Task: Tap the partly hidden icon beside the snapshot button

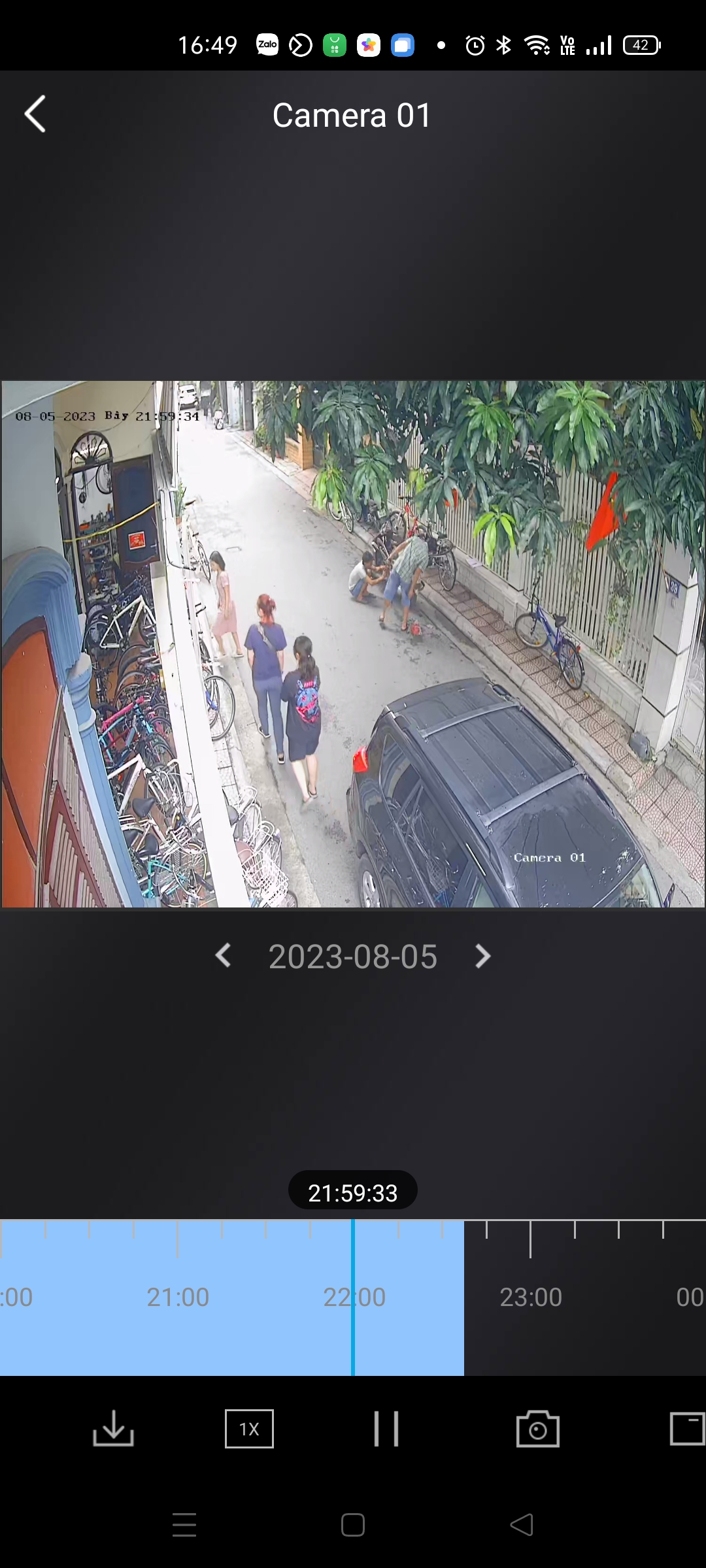Action: pos(686,1429)
